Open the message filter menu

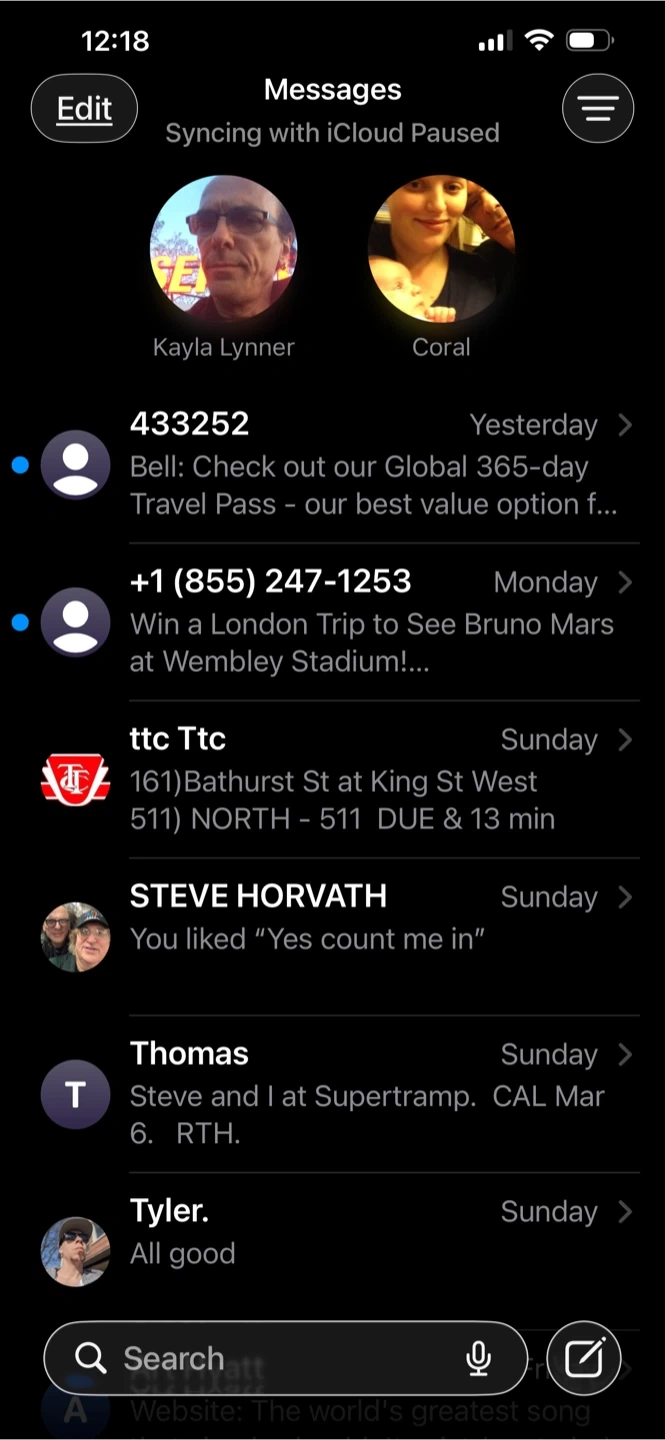pos(598,108)
